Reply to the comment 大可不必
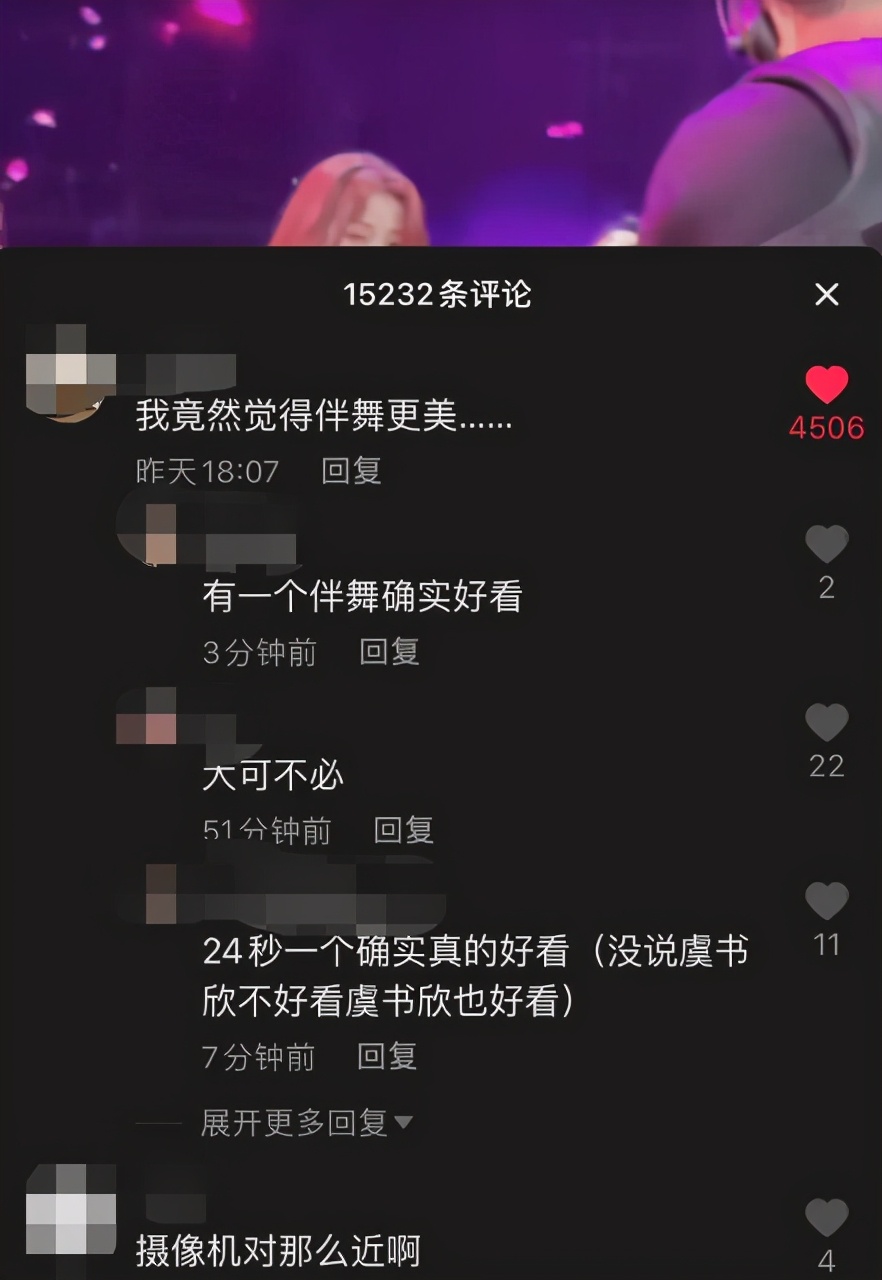This screenshot has width=882, height=1280. pos(403,829)
